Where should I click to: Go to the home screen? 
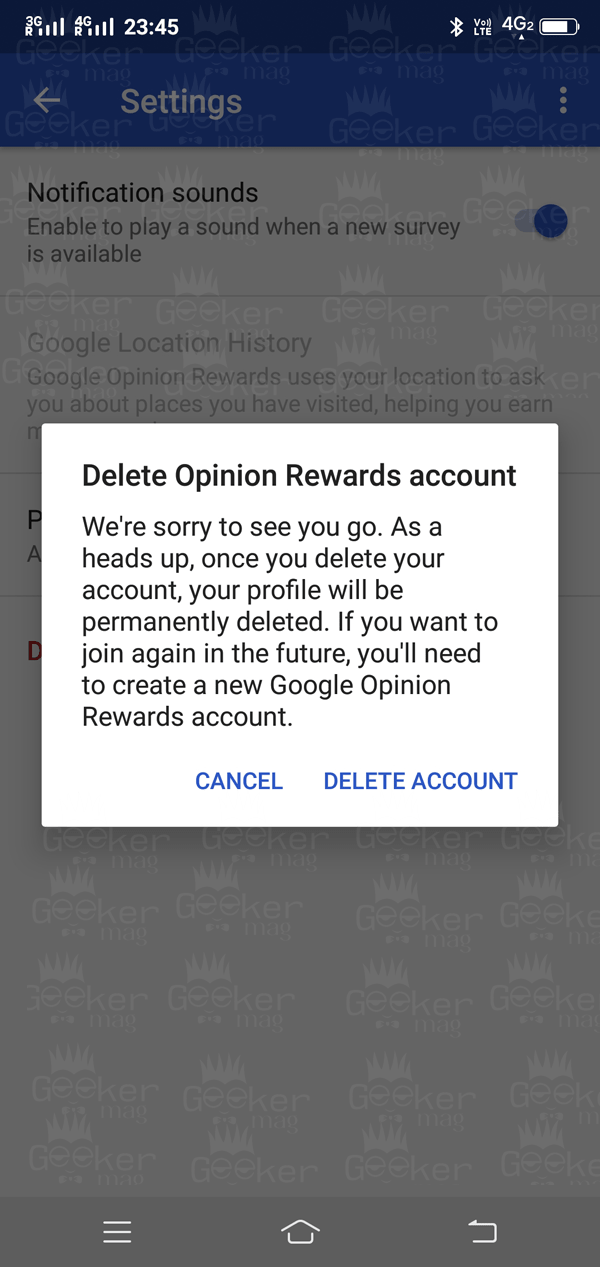click(x=300, y=1232)
